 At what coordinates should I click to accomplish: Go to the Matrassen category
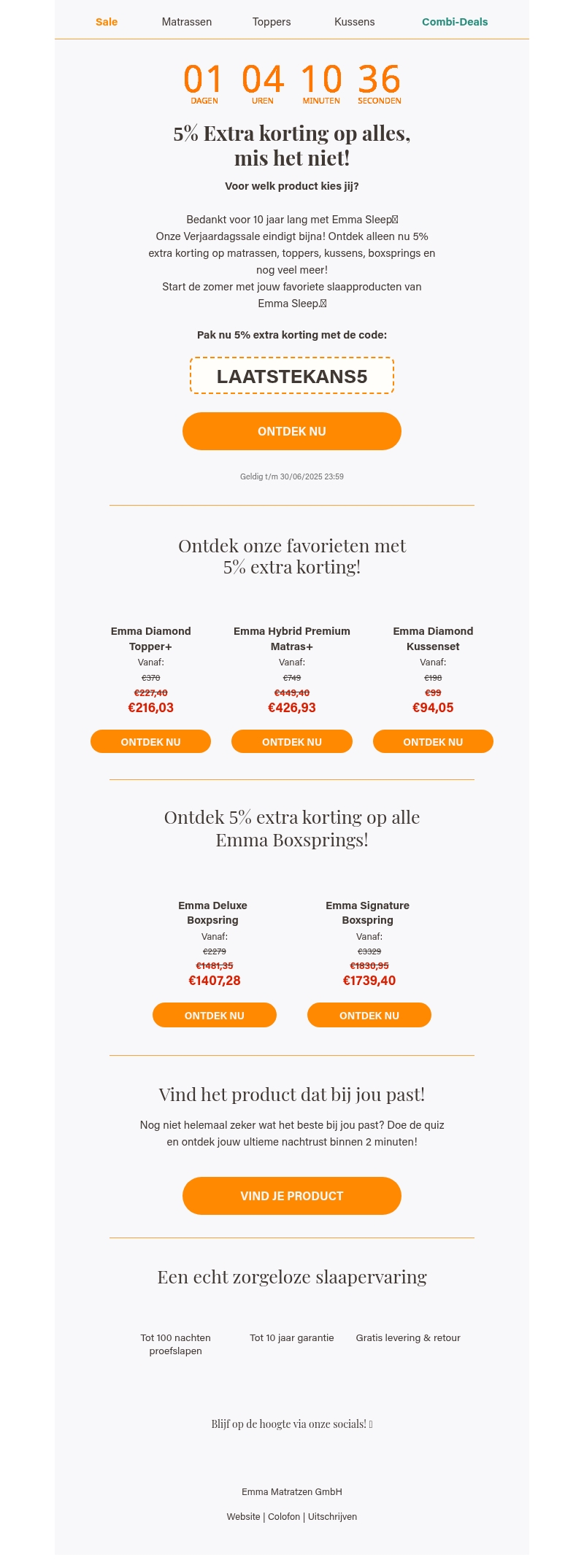[187, 22]
